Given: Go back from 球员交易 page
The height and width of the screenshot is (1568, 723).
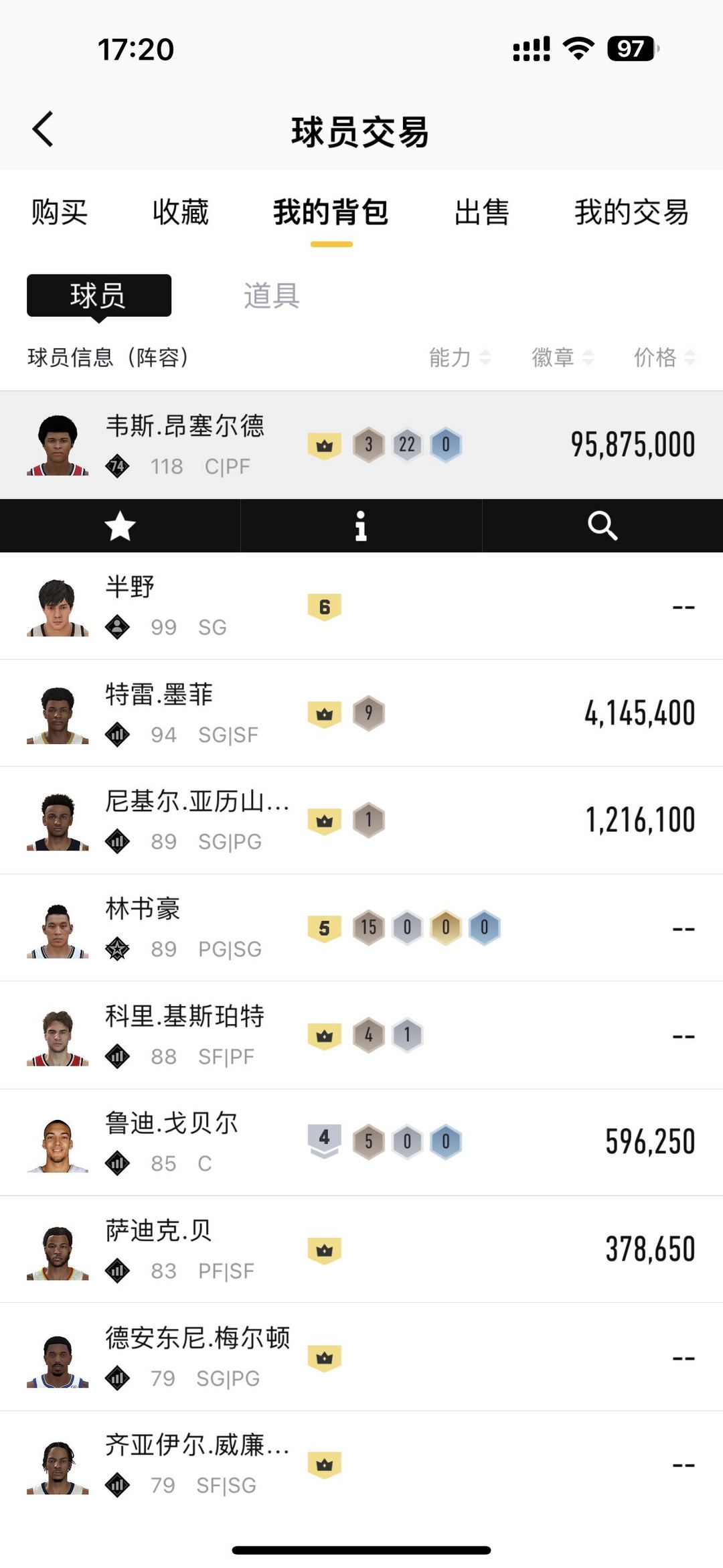Looking at the screenshot, I should click(43, 129).
